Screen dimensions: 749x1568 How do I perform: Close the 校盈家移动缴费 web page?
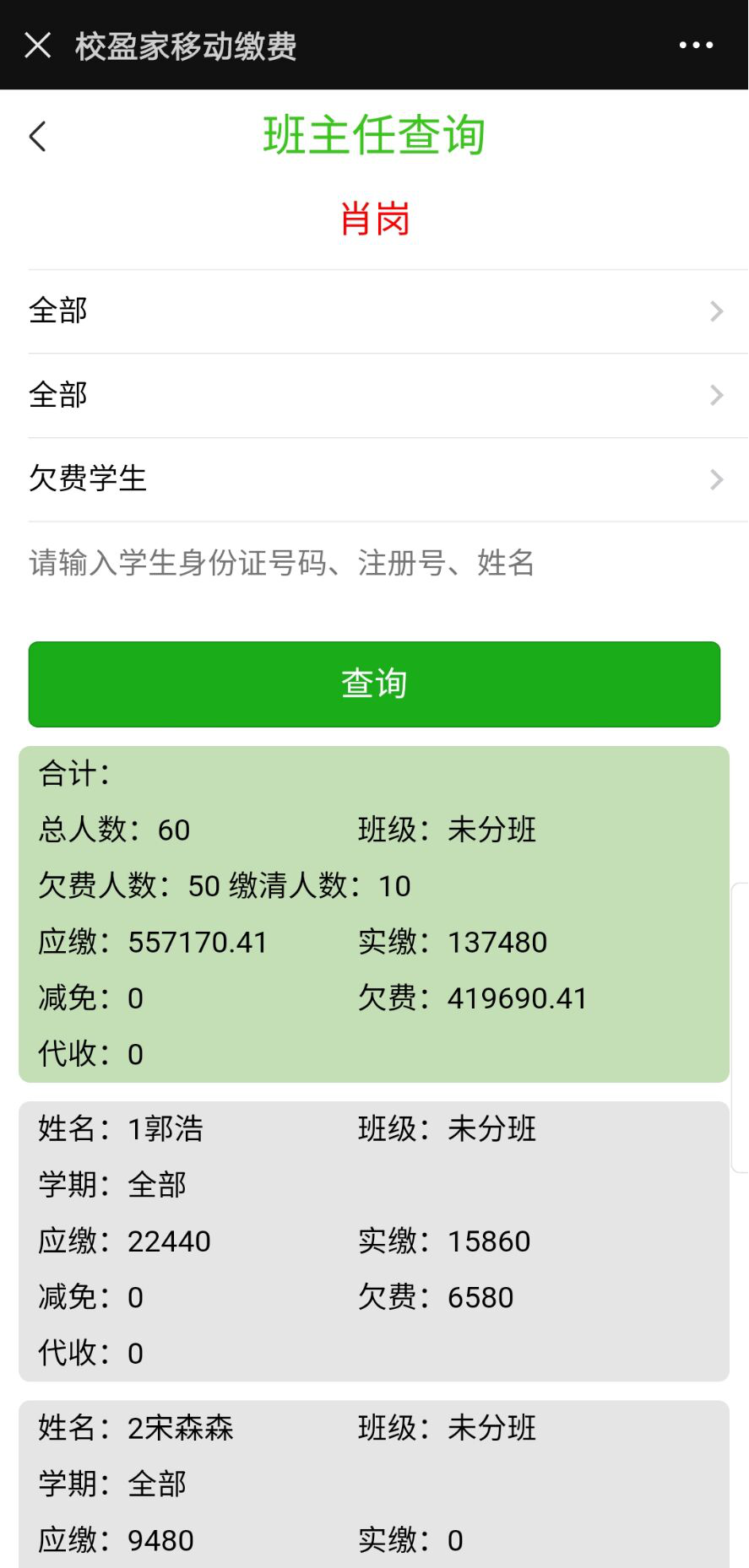[38, 46]
